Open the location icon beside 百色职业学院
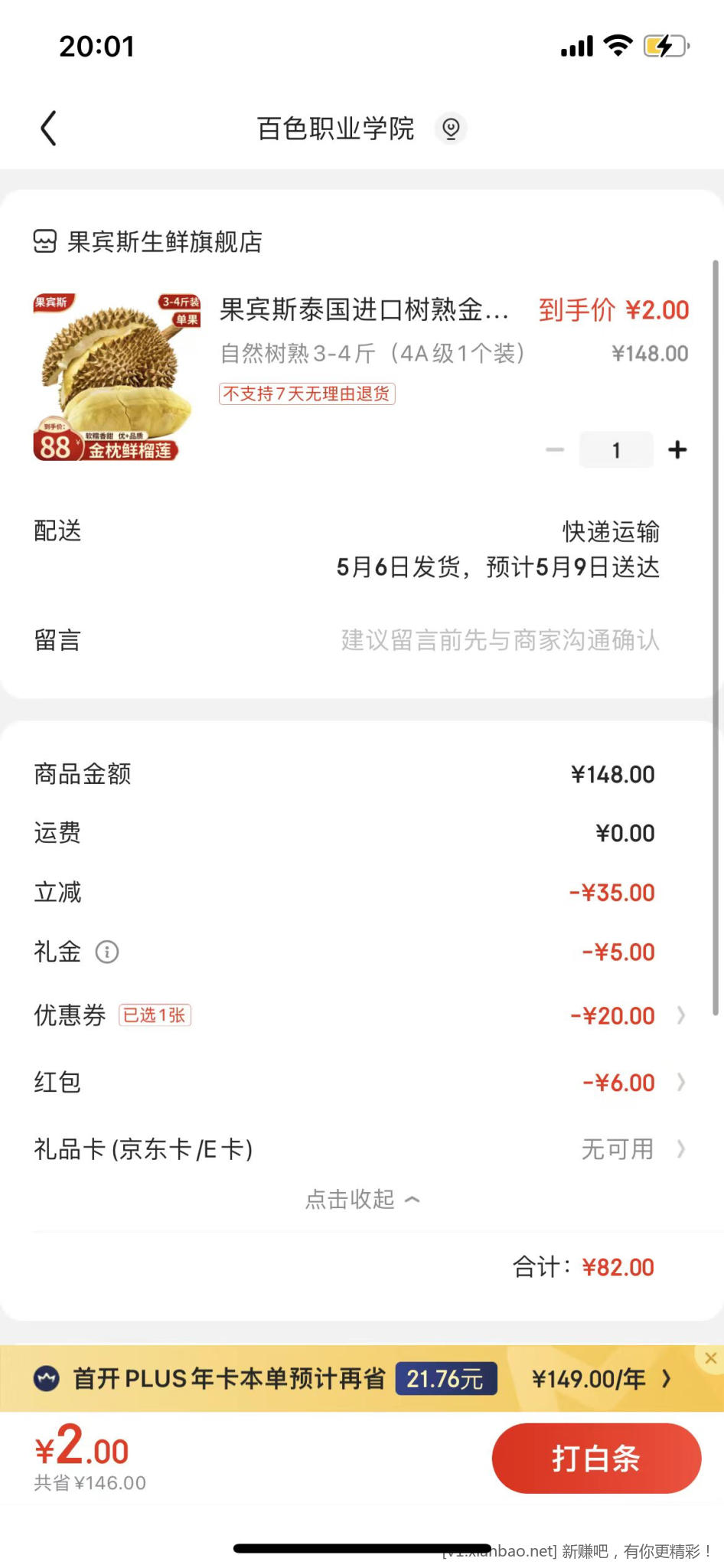Viewport: 724px width, 1568px height. [x=451, y=128]
